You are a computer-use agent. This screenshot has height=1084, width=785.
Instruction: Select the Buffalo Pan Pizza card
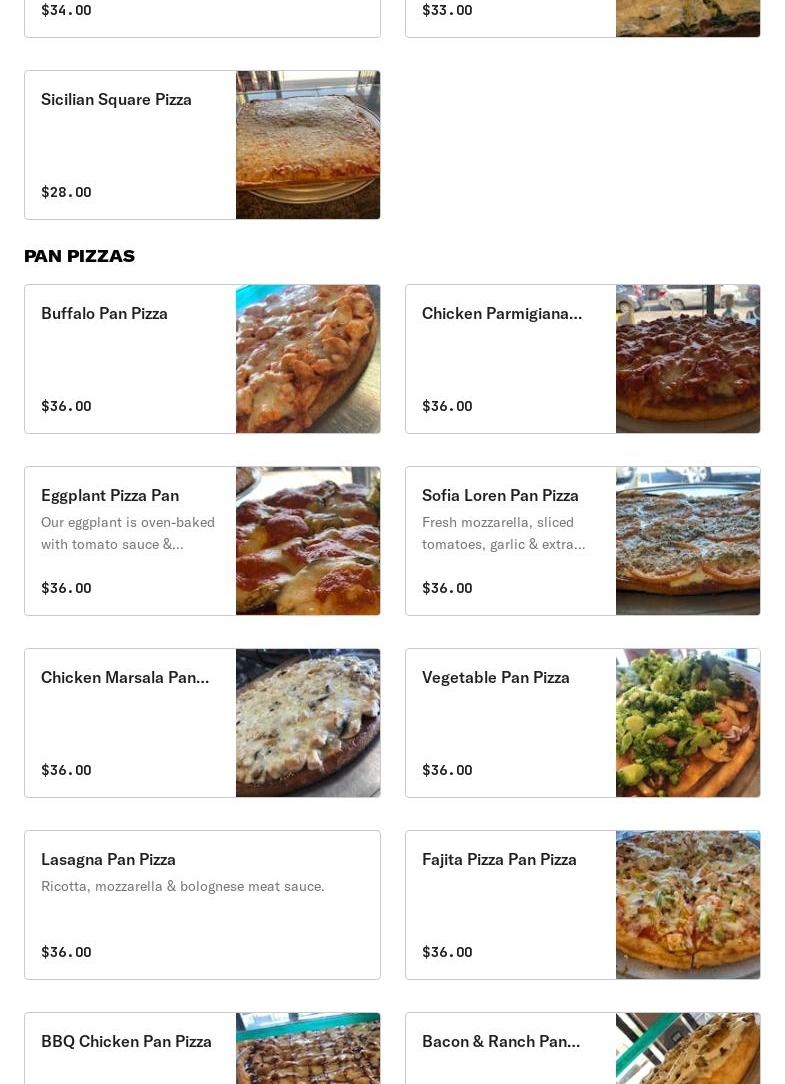click(x=202, y=359)
